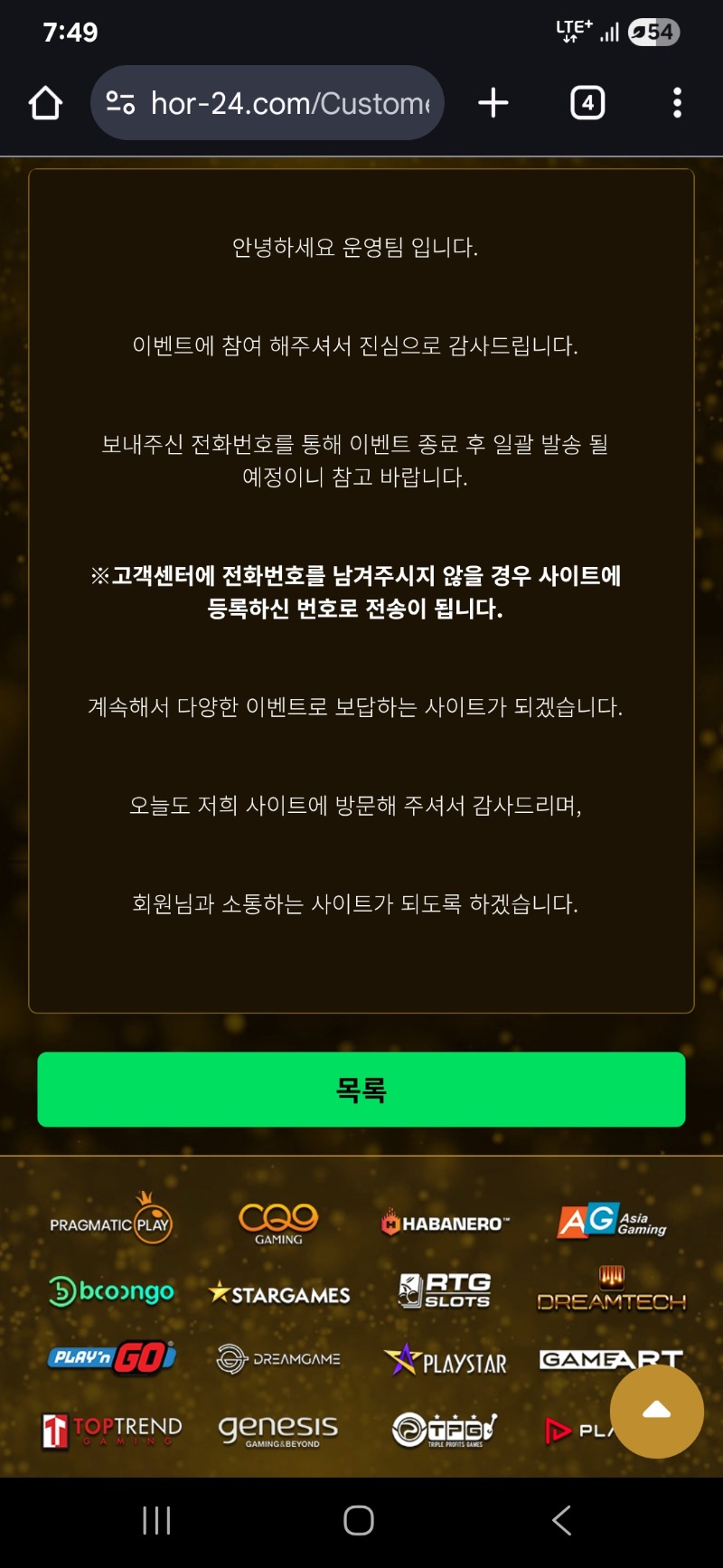Open the browser overflow menu
The width and height of the screenshot is (723, 1568).
(x=677, y=103)
